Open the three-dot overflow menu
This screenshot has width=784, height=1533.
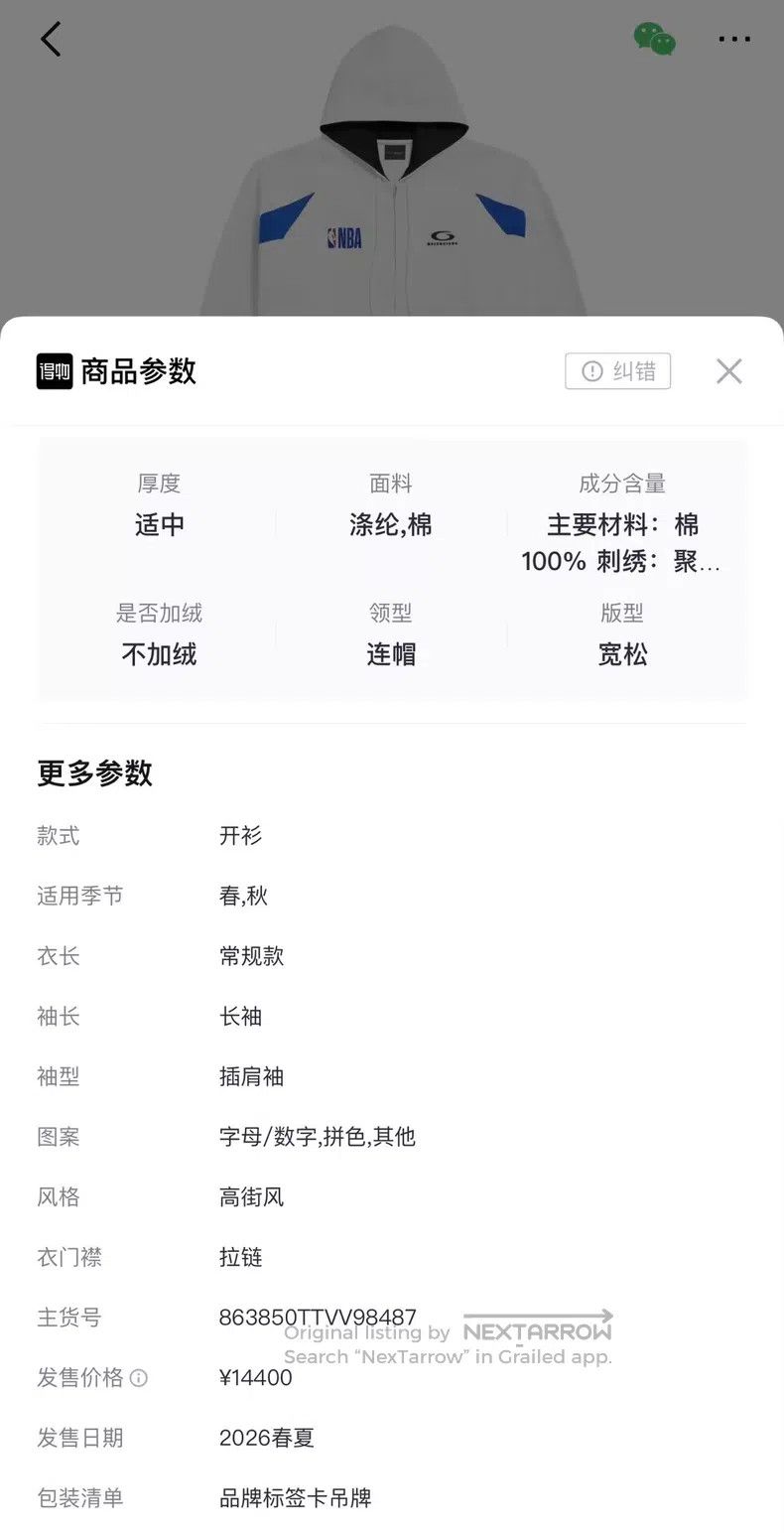[x=734, y=40]
